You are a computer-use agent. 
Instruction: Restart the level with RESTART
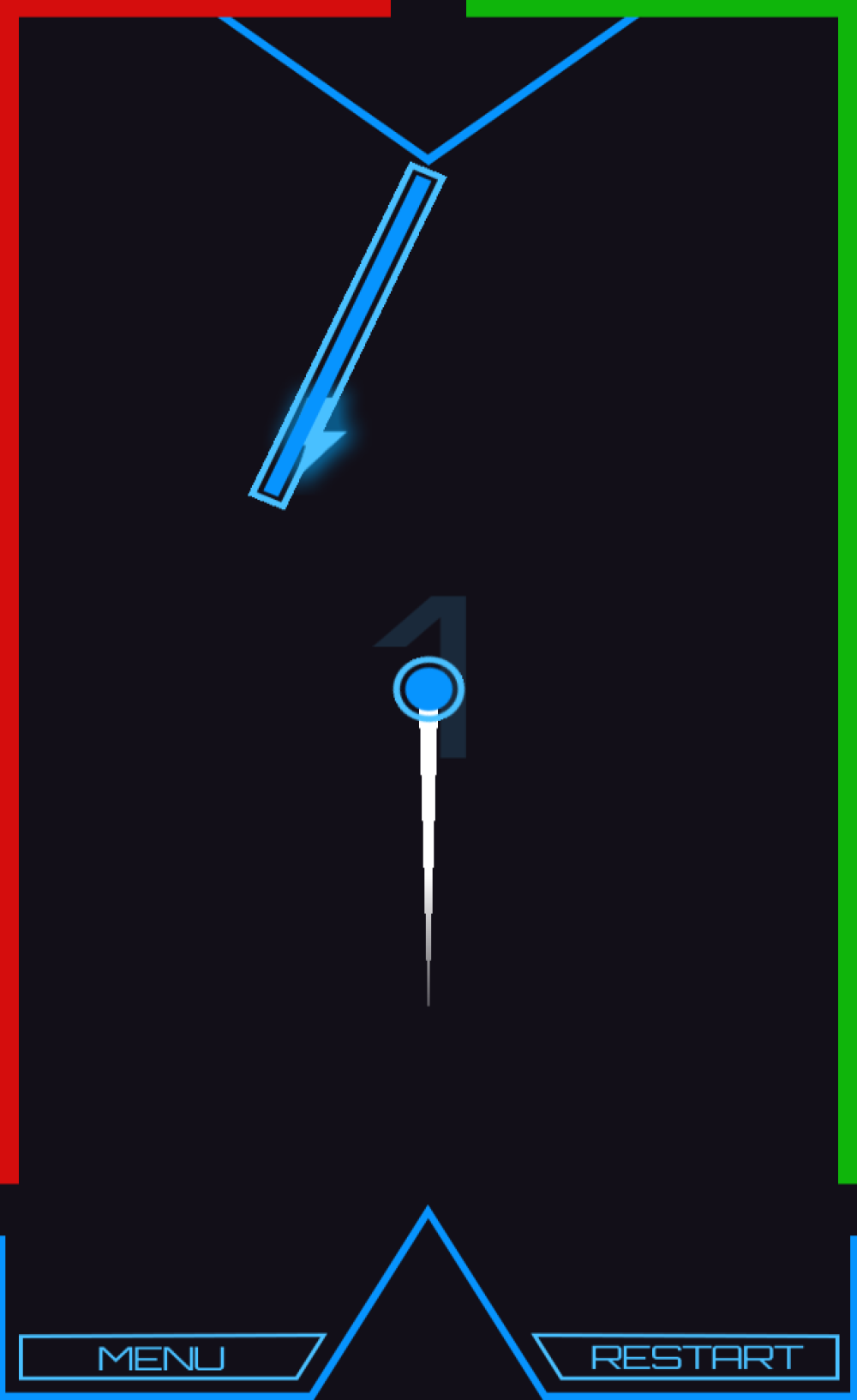tap(696, 1358)
